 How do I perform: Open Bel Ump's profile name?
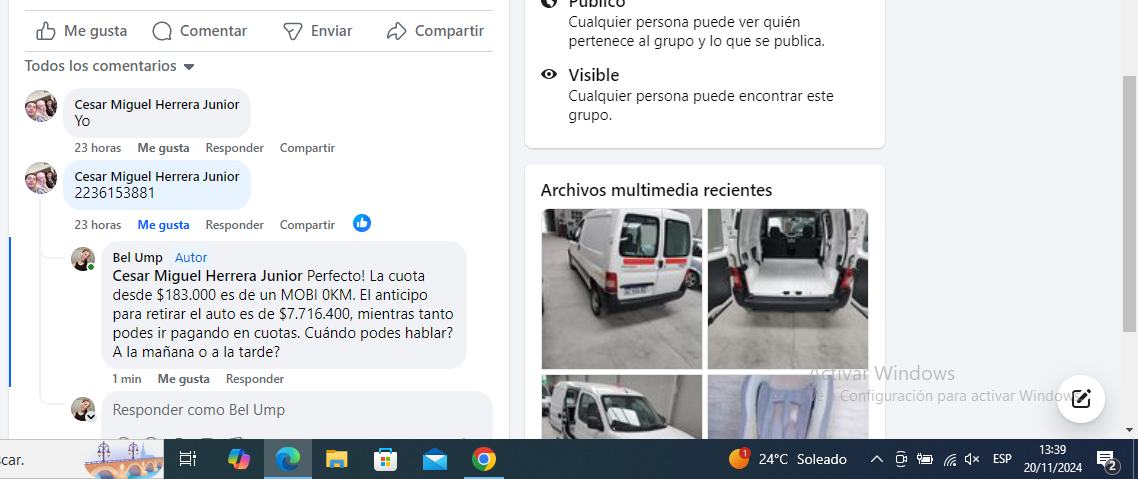137,257
